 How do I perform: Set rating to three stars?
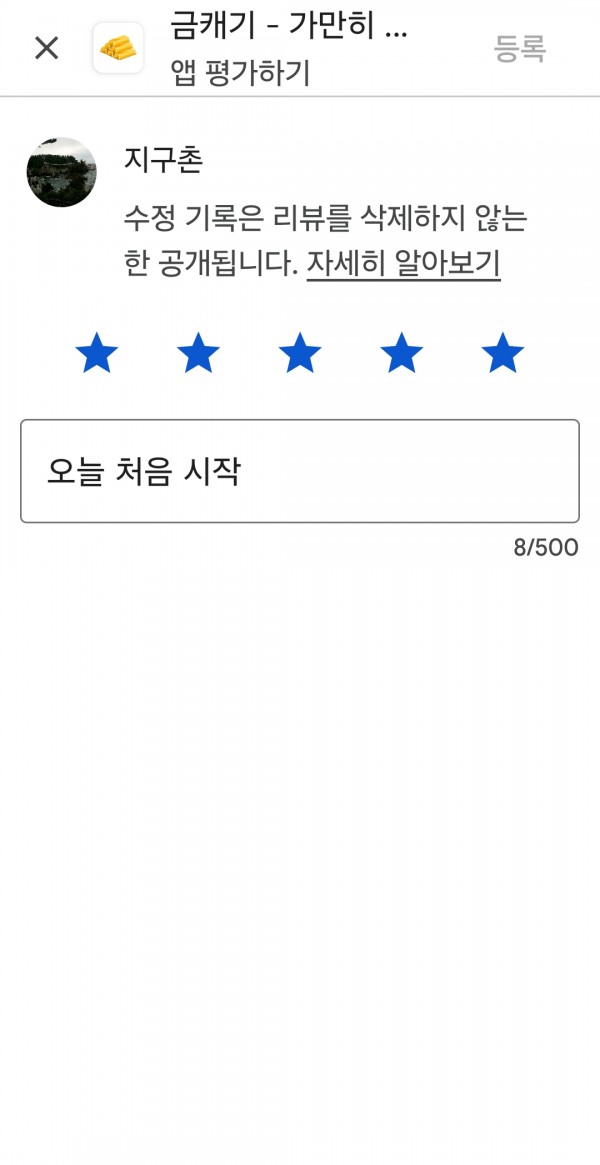[x=300, y=352]
